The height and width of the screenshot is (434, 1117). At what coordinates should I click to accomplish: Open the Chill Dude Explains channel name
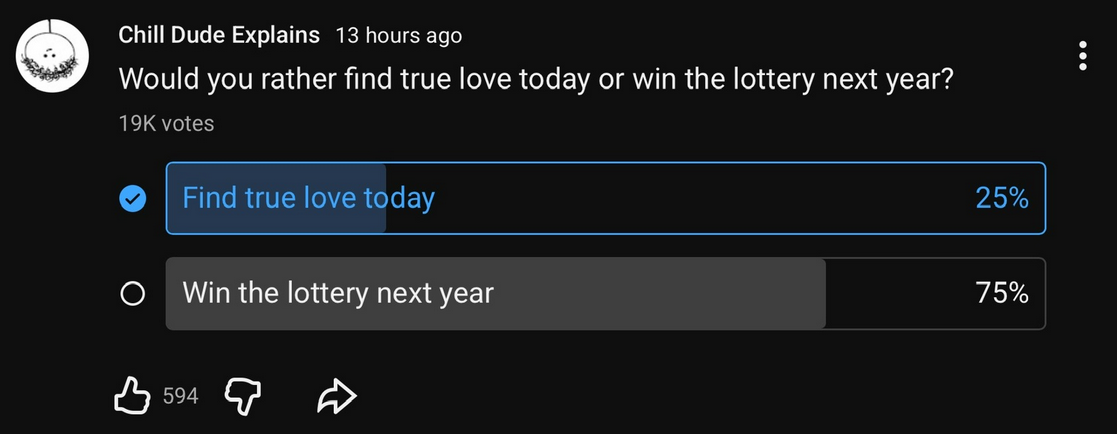point(219,36)
